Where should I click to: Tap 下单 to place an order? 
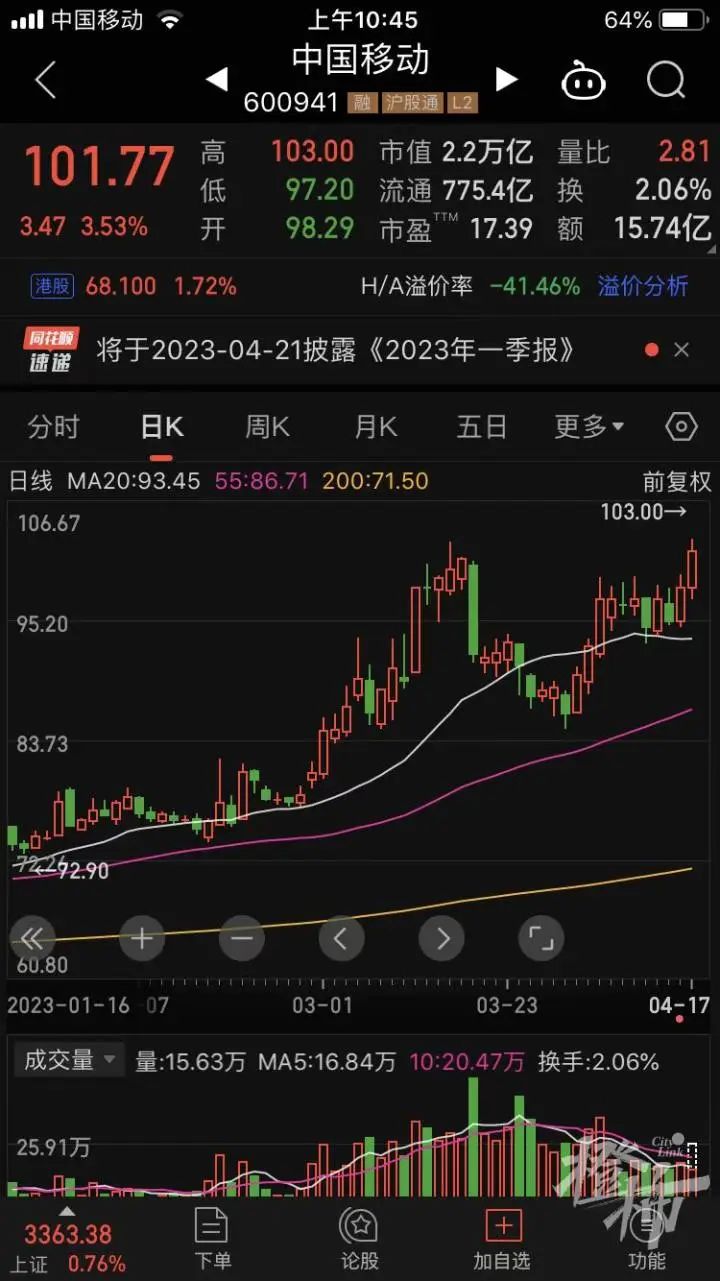(212, 1237)
